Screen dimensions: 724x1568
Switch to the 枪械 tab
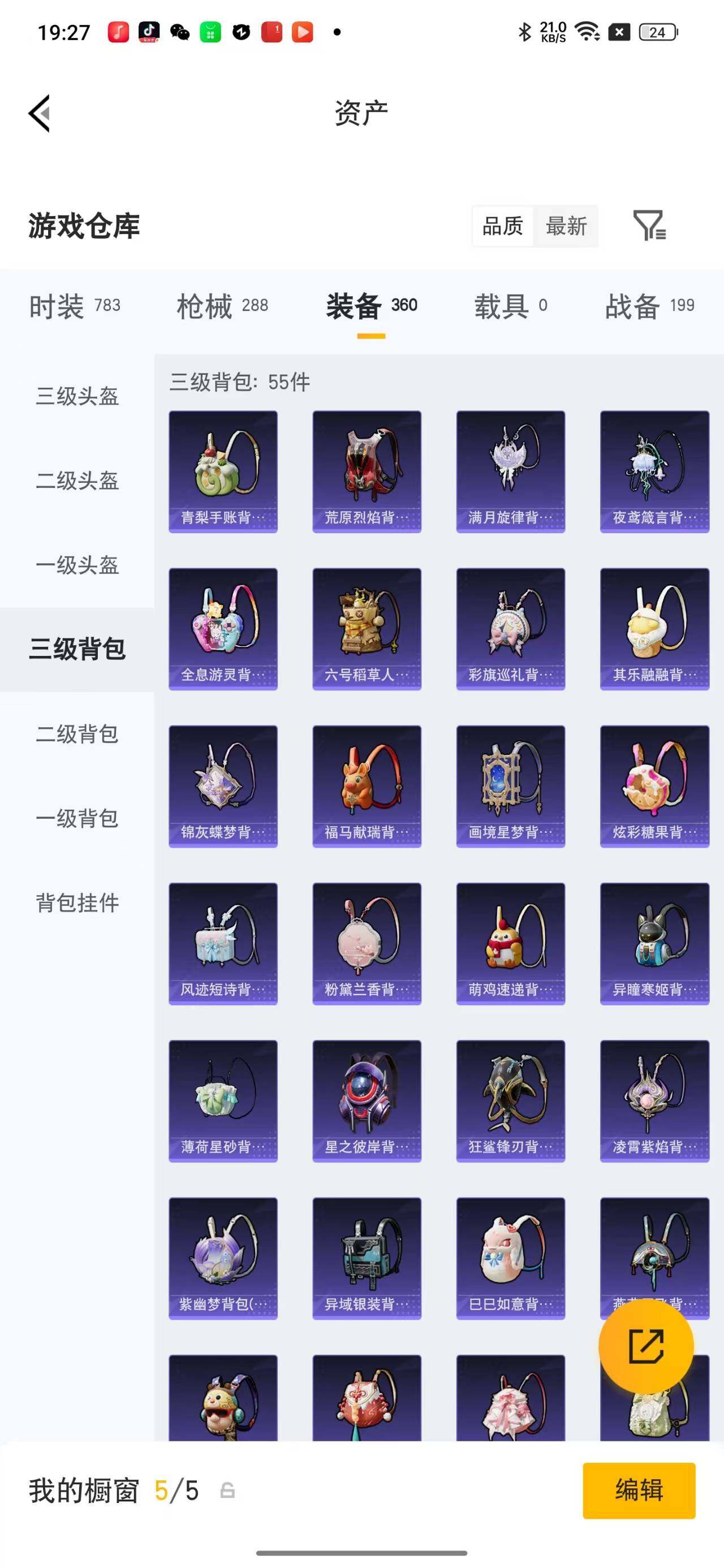222,305
